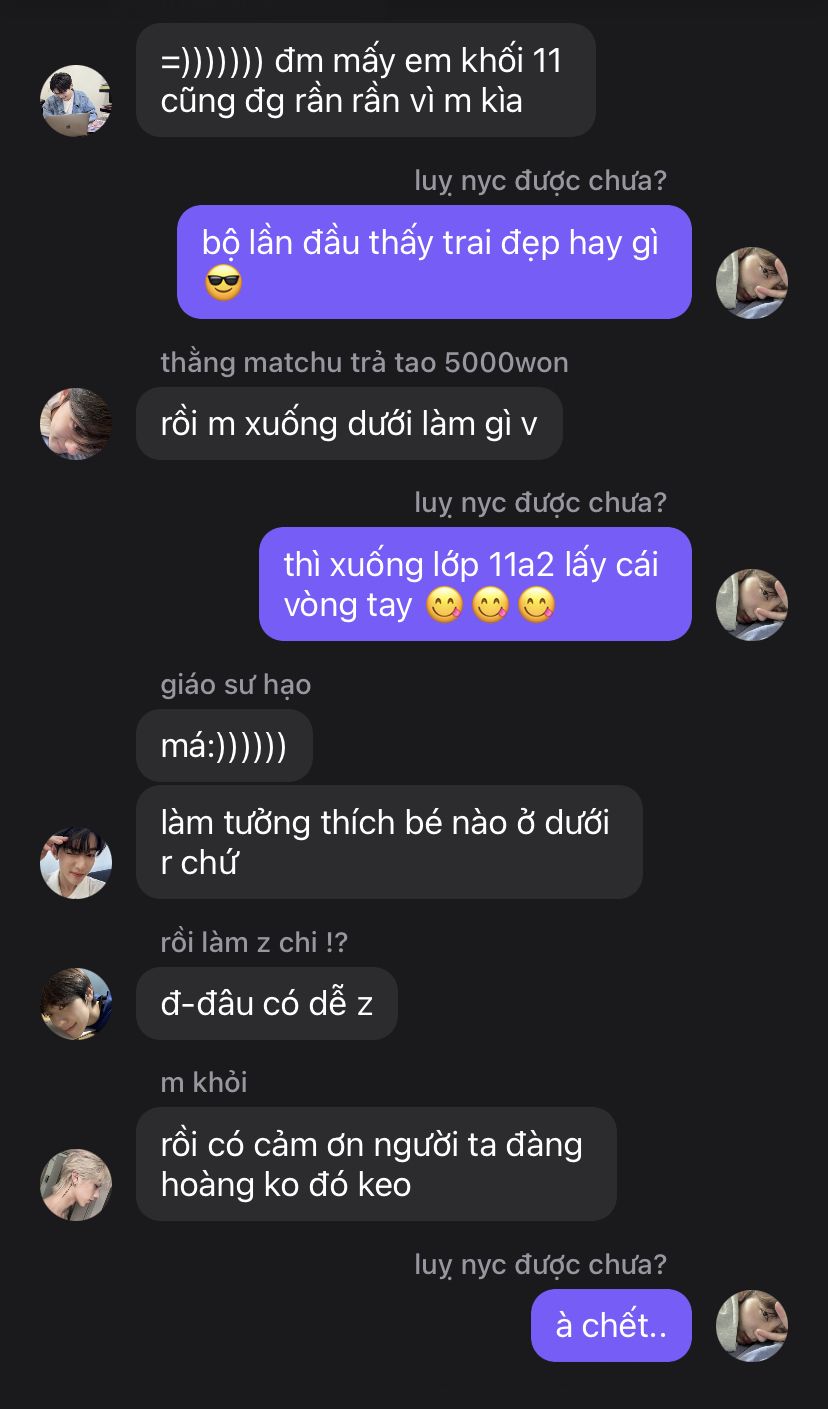Tap avatar beside 'bộ lần đầu thấy trai đẹp' message
This screenshot has width=828, height=1409.
752,283
